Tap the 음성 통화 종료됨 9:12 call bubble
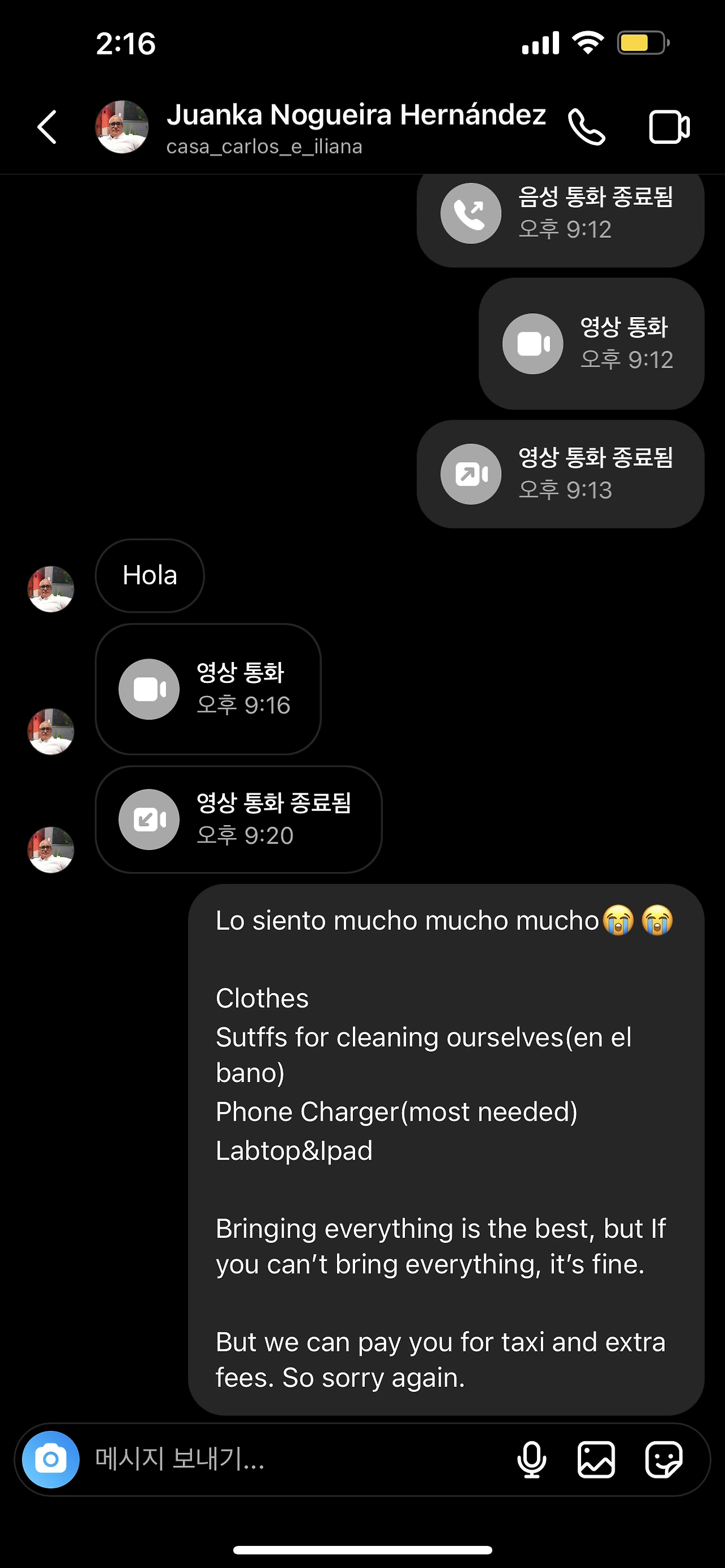Screen dimensions: 725x1568 (560, 214)
